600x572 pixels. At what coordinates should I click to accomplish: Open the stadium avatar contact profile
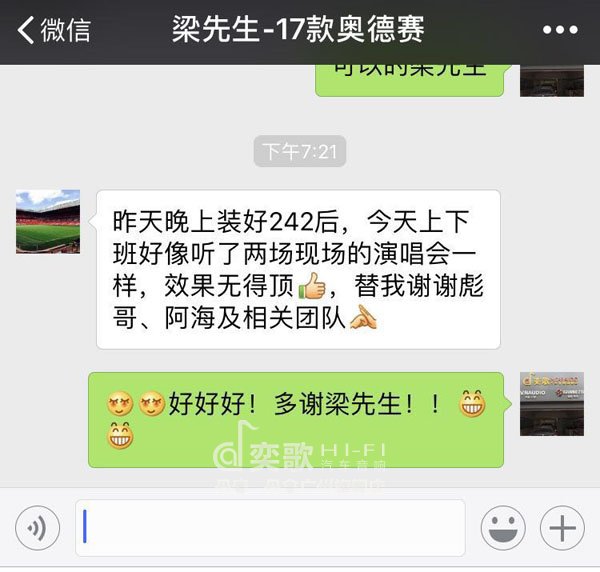point(48,221)
